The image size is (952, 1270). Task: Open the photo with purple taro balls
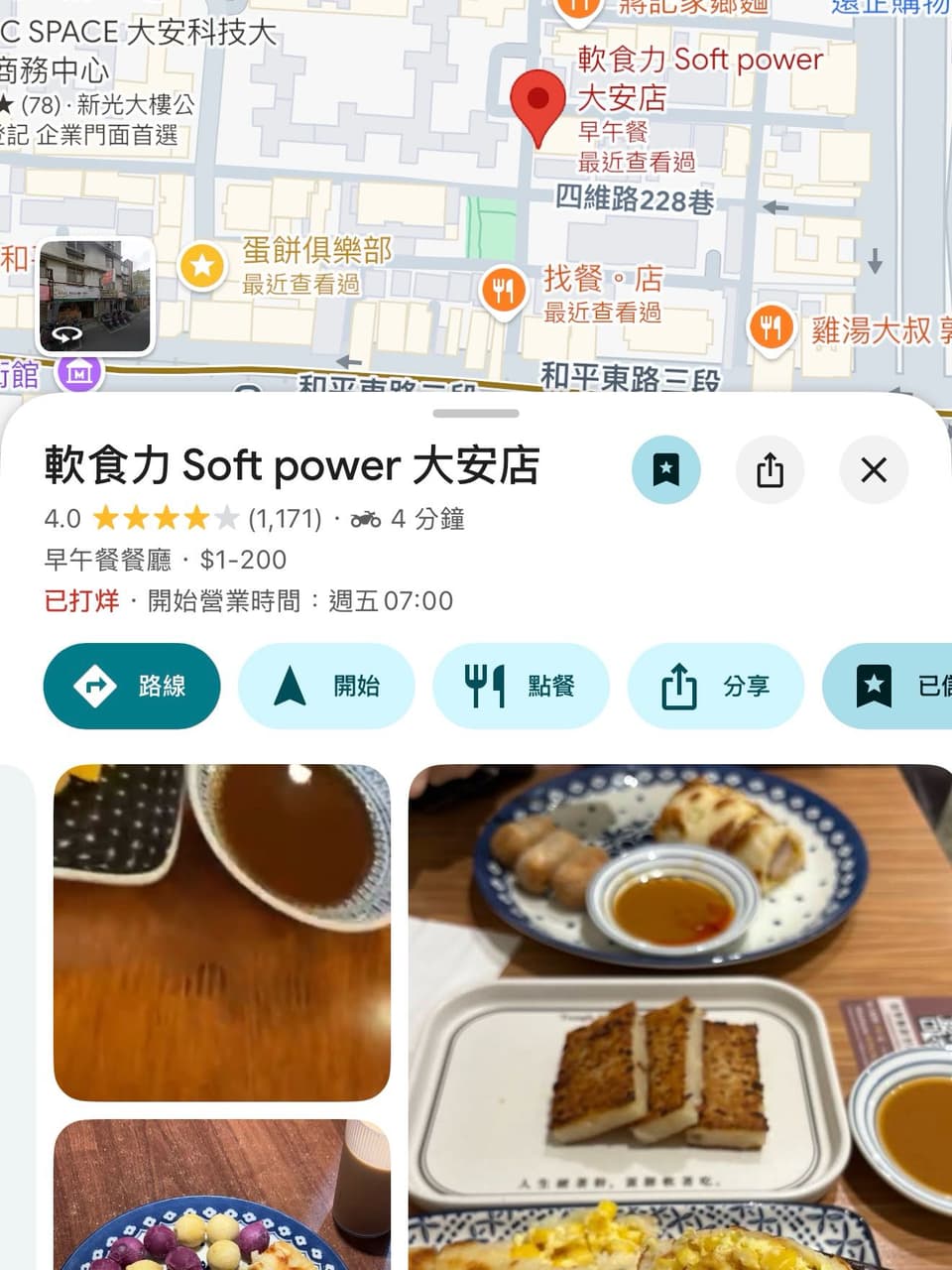click(x=222, y=1195)
